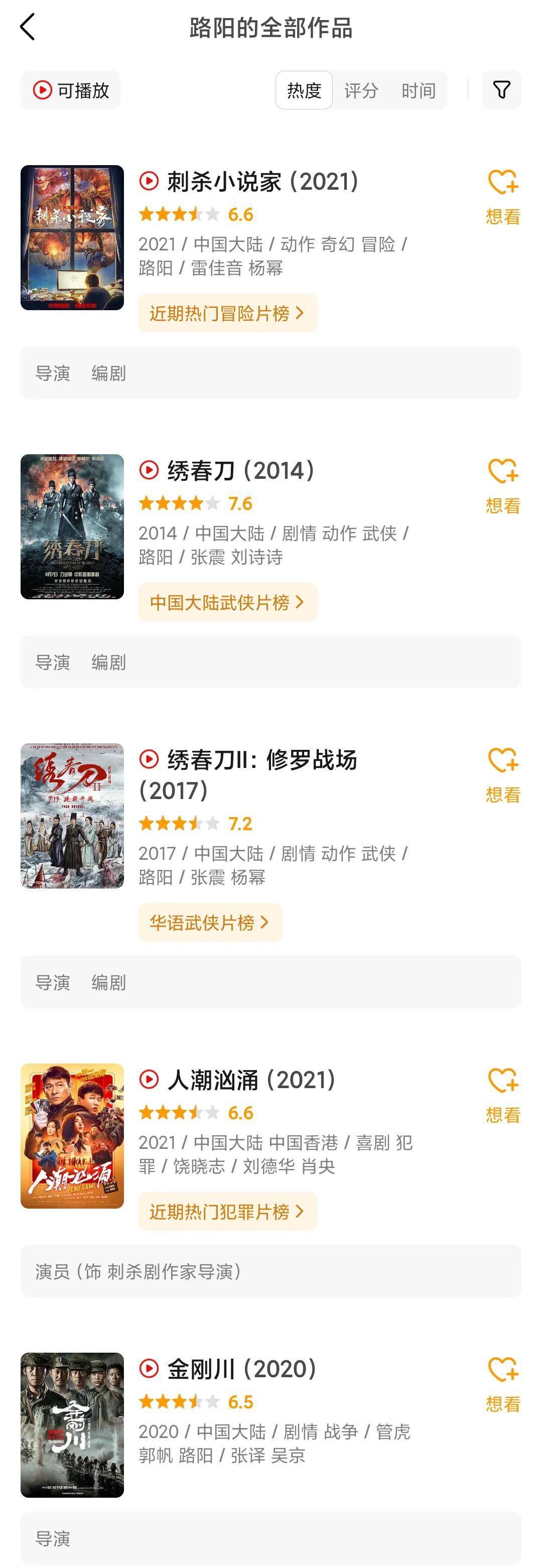
Task: Tap the star rating of 绣春刀II
Action: tap(177, 823)
